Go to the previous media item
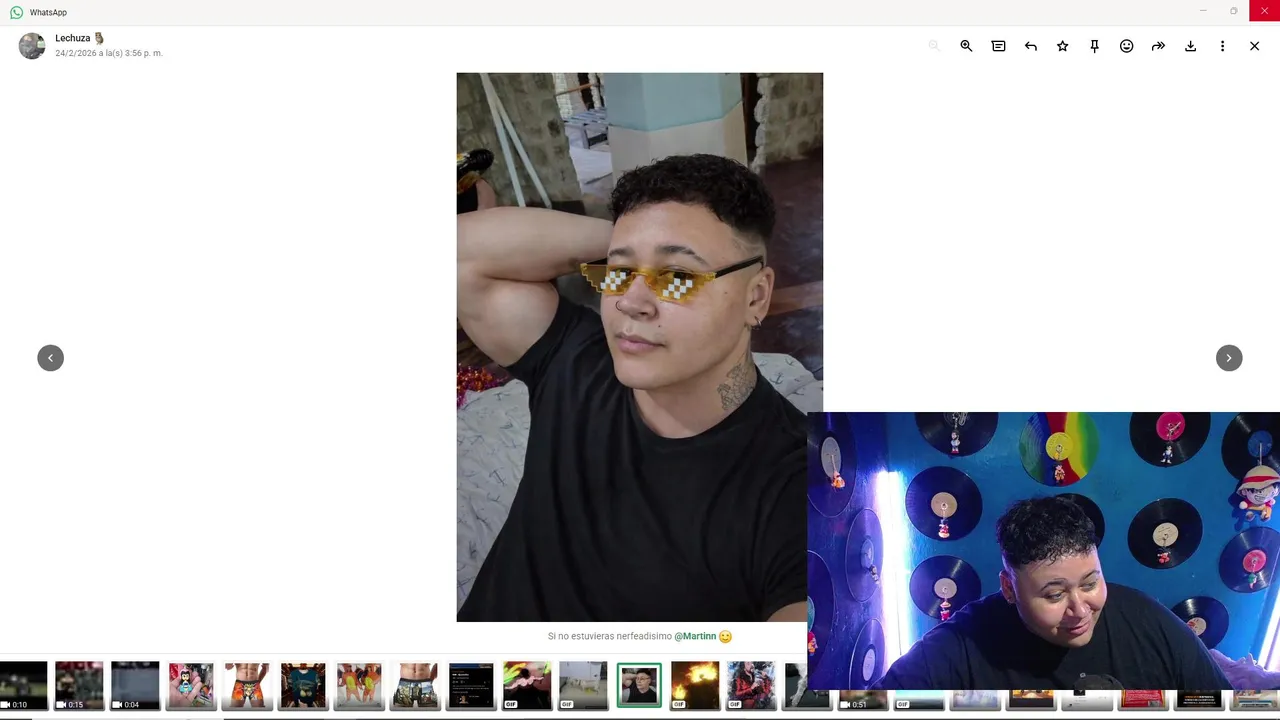 pos(50,358)
